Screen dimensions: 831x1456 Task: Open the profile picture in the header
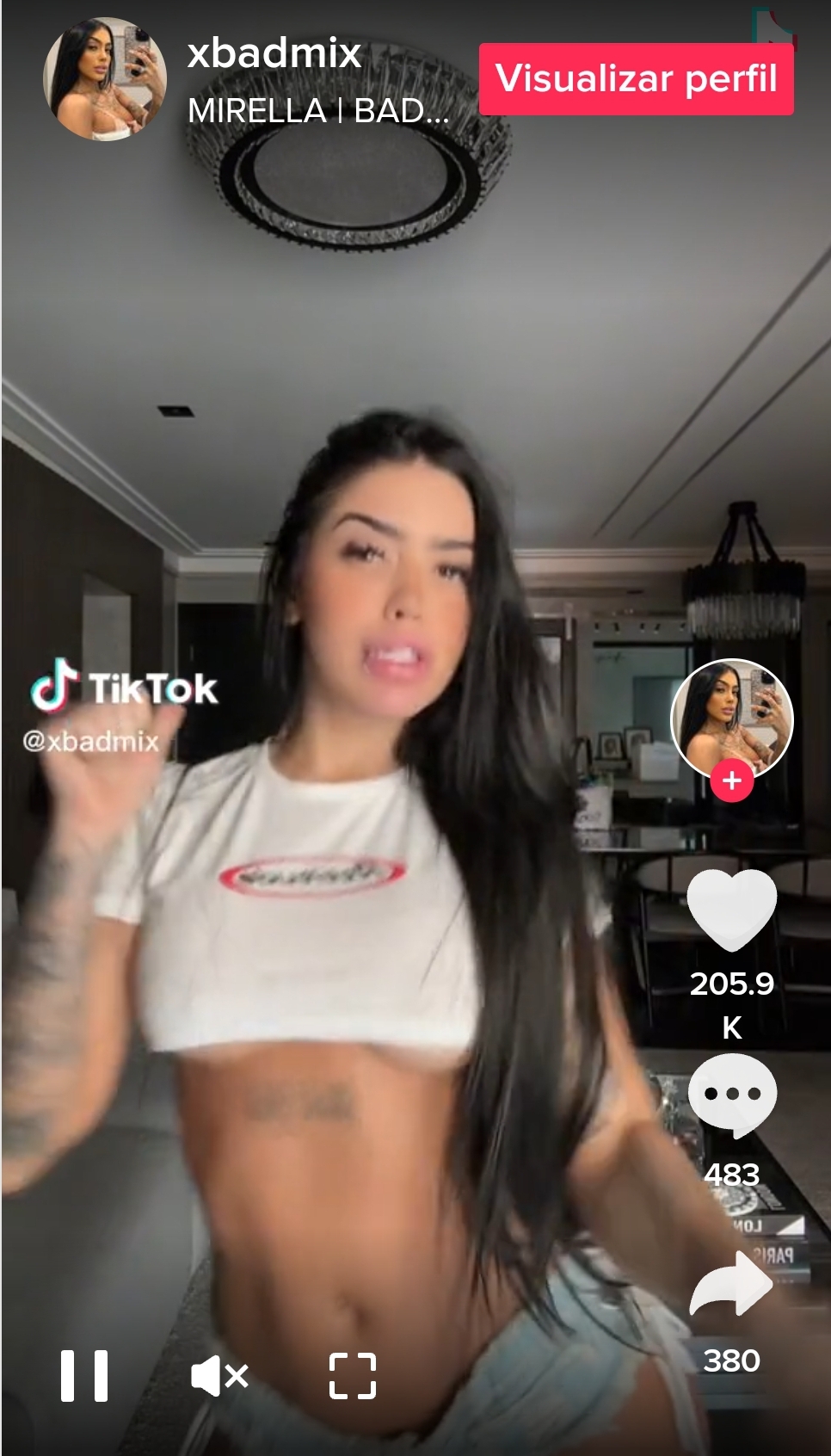(x=105, y=78)
